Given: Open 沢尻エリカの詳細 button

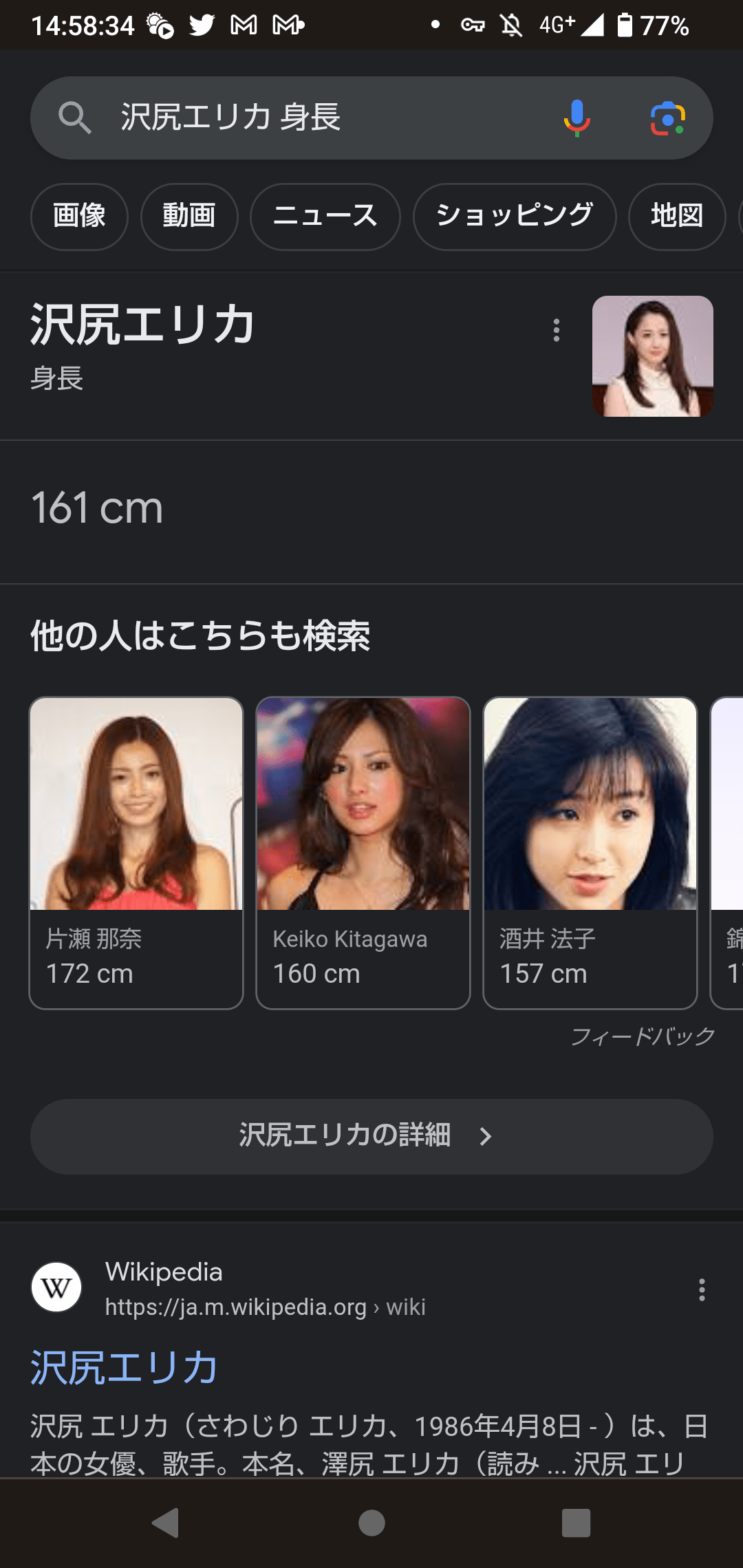Looking at the screenshot, I should tap(371, 1136).
